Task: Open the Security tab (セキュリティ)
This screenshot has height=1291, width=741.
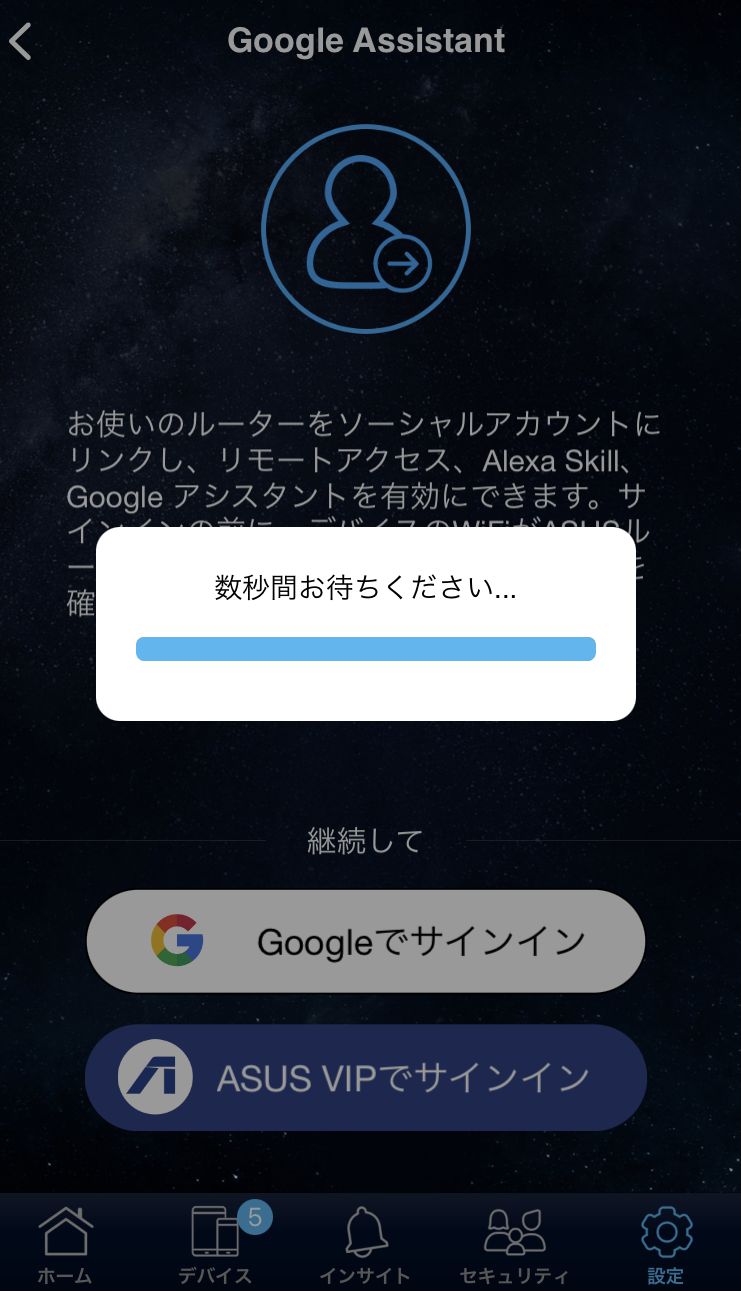Action: 514,1244
